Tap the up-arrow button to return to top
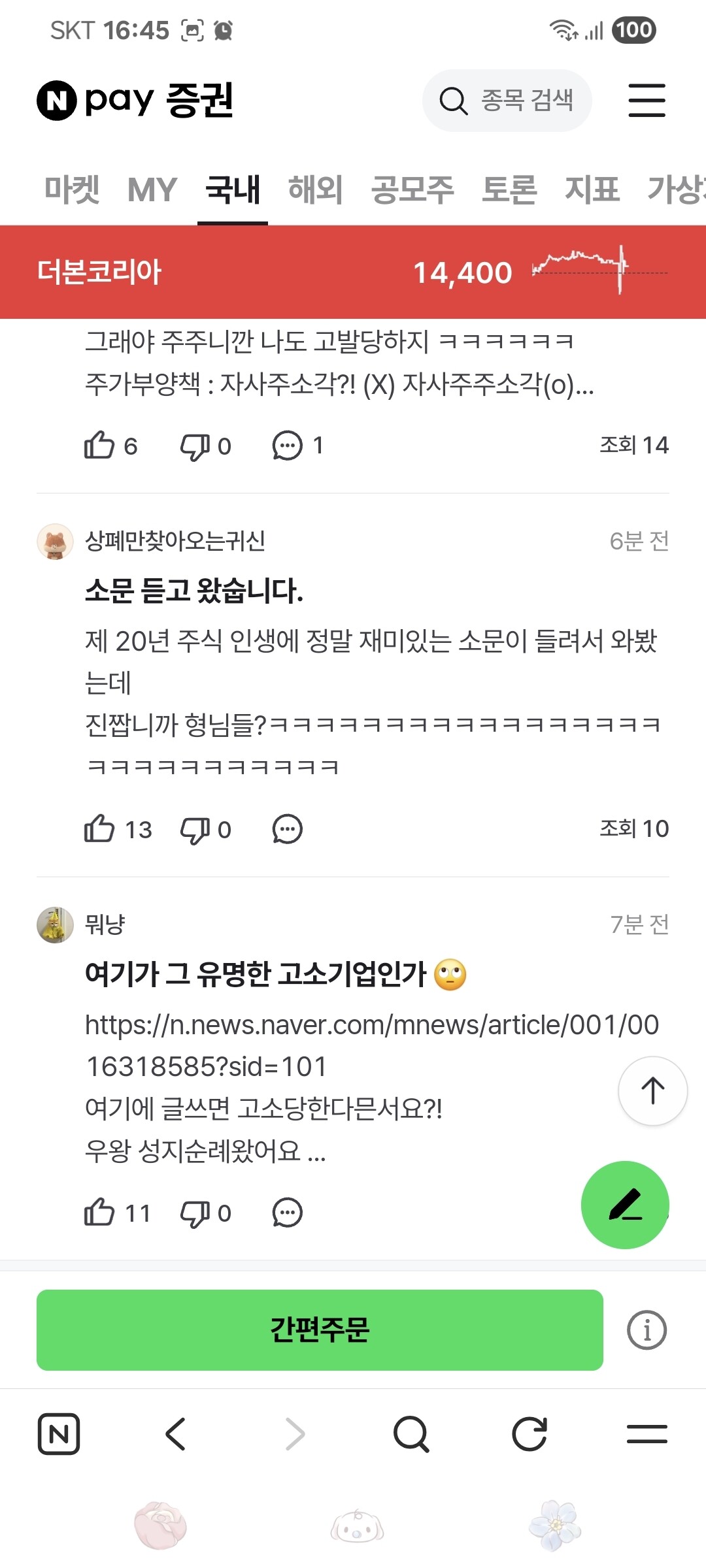Screen dimensions: 706x1568 (x=652, y=1090)
